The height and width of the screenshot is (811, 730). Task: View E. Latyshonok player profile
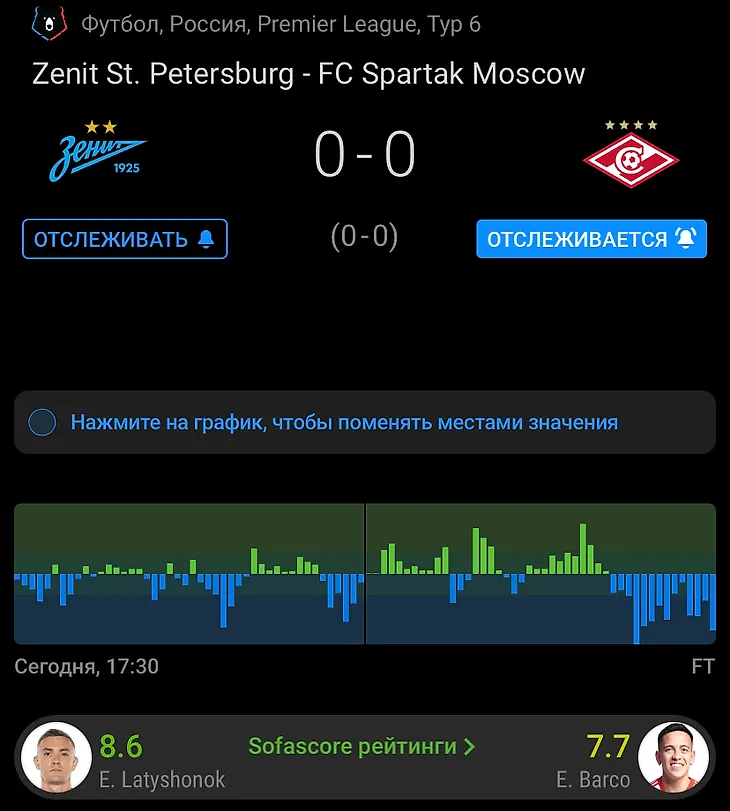click(x=56, y=758)
